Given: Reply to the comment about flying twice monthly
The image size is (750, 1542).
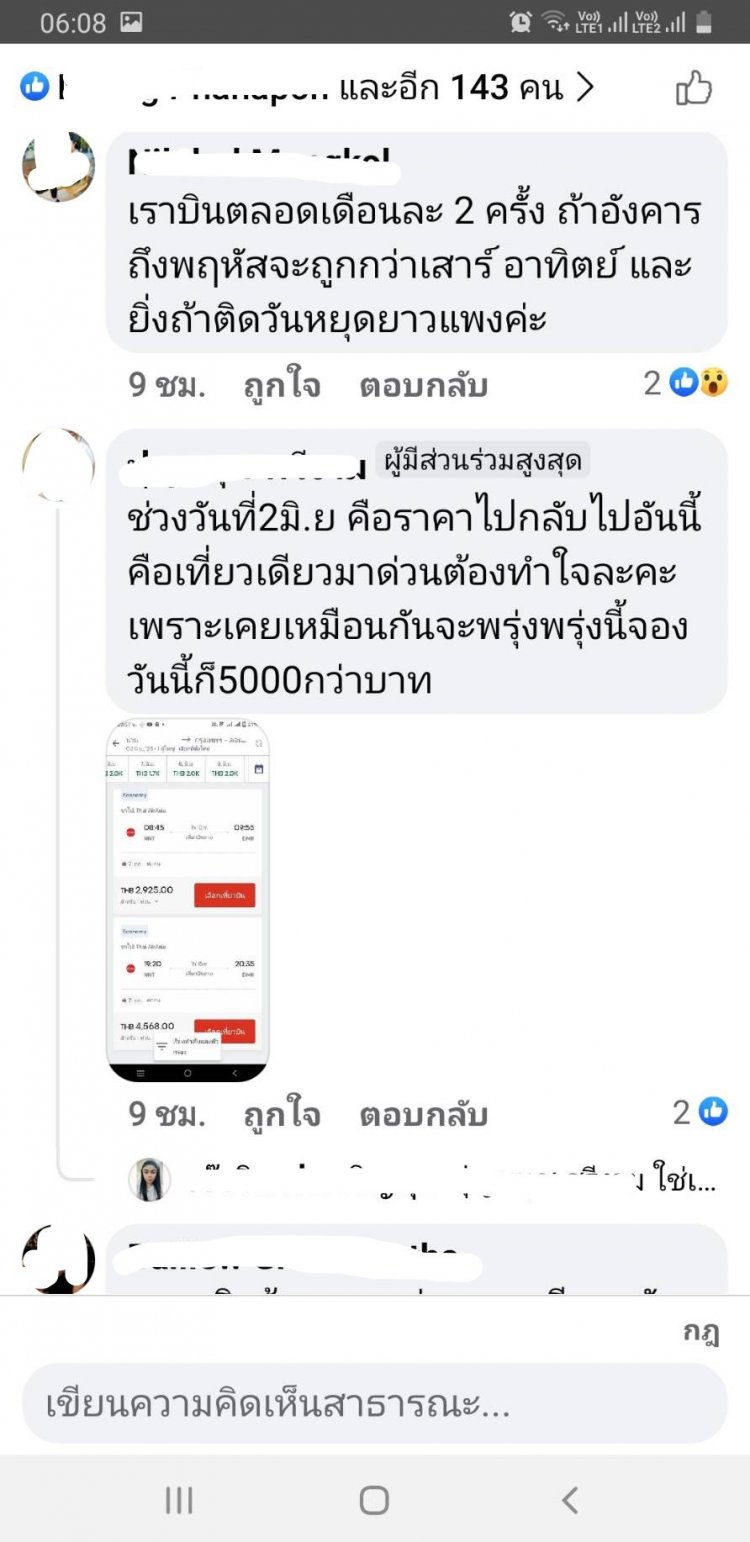Looking at the screenshot, I should (423, 385).
